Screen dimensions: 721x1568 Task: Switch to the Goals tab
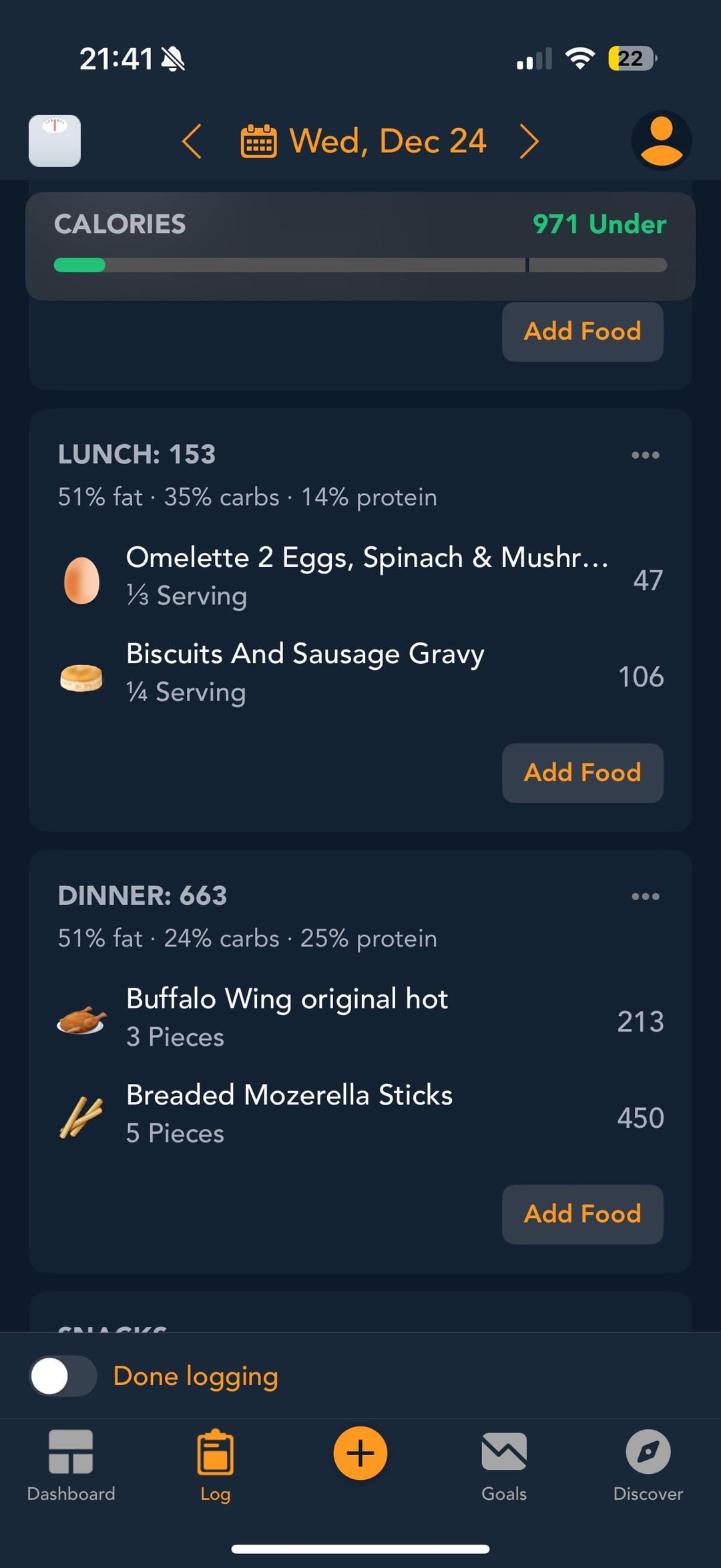(504, 1465)
